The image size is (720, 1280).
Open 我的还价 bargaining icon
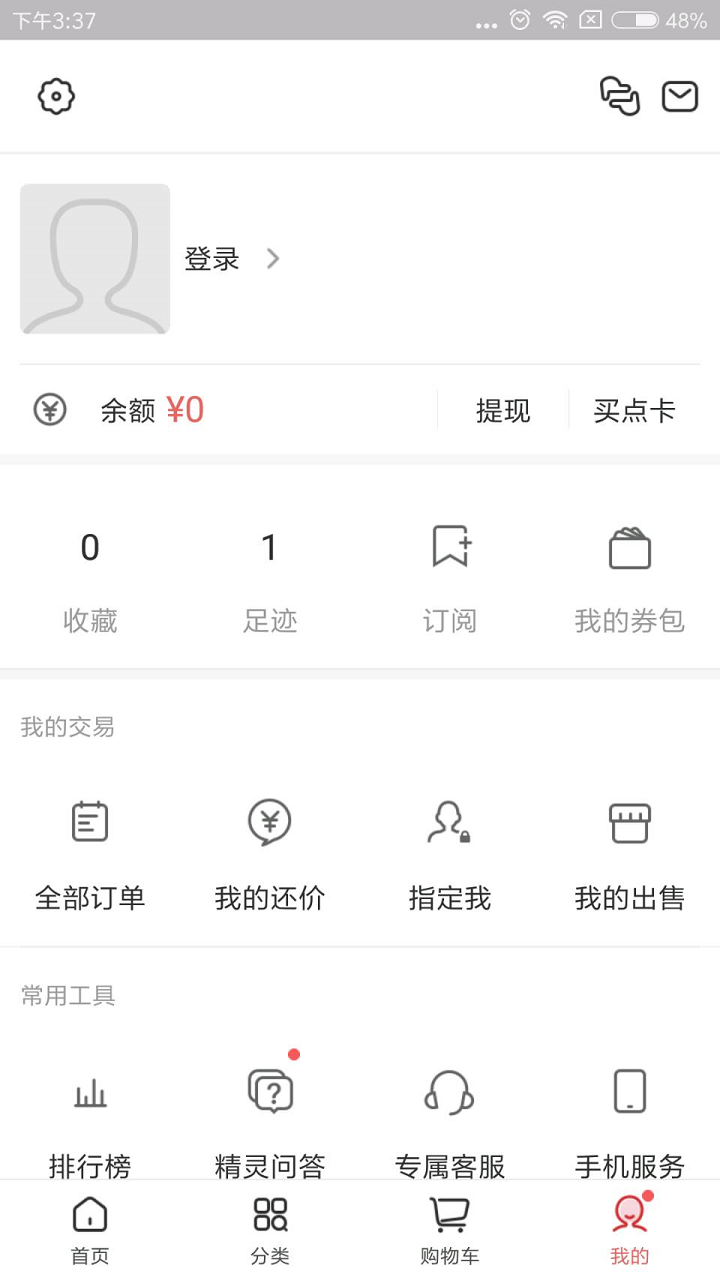[269, 822]
